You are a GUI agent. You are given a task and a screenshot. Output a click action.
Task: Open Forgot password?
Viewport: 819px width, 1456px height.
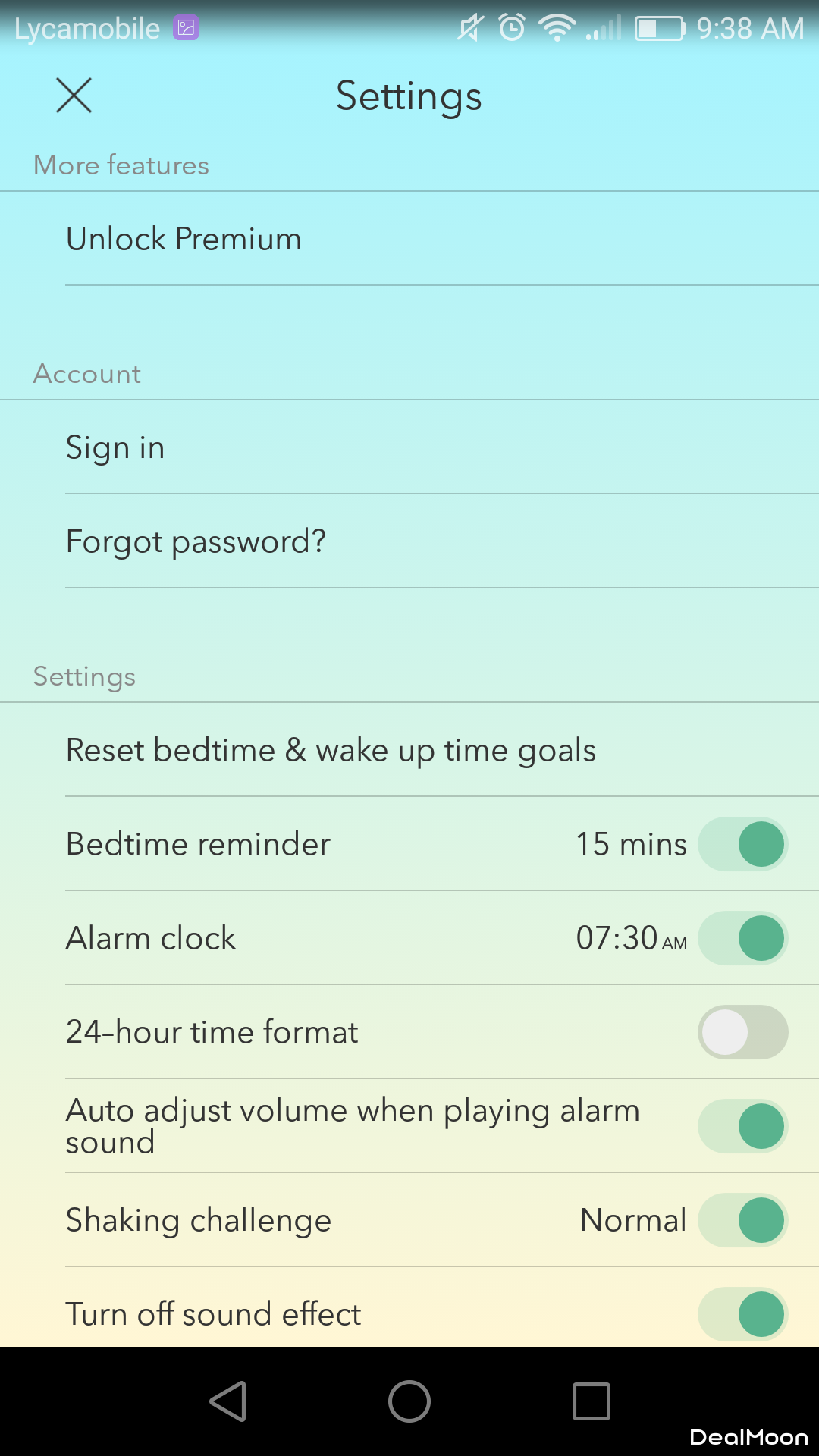click(196, 541)
